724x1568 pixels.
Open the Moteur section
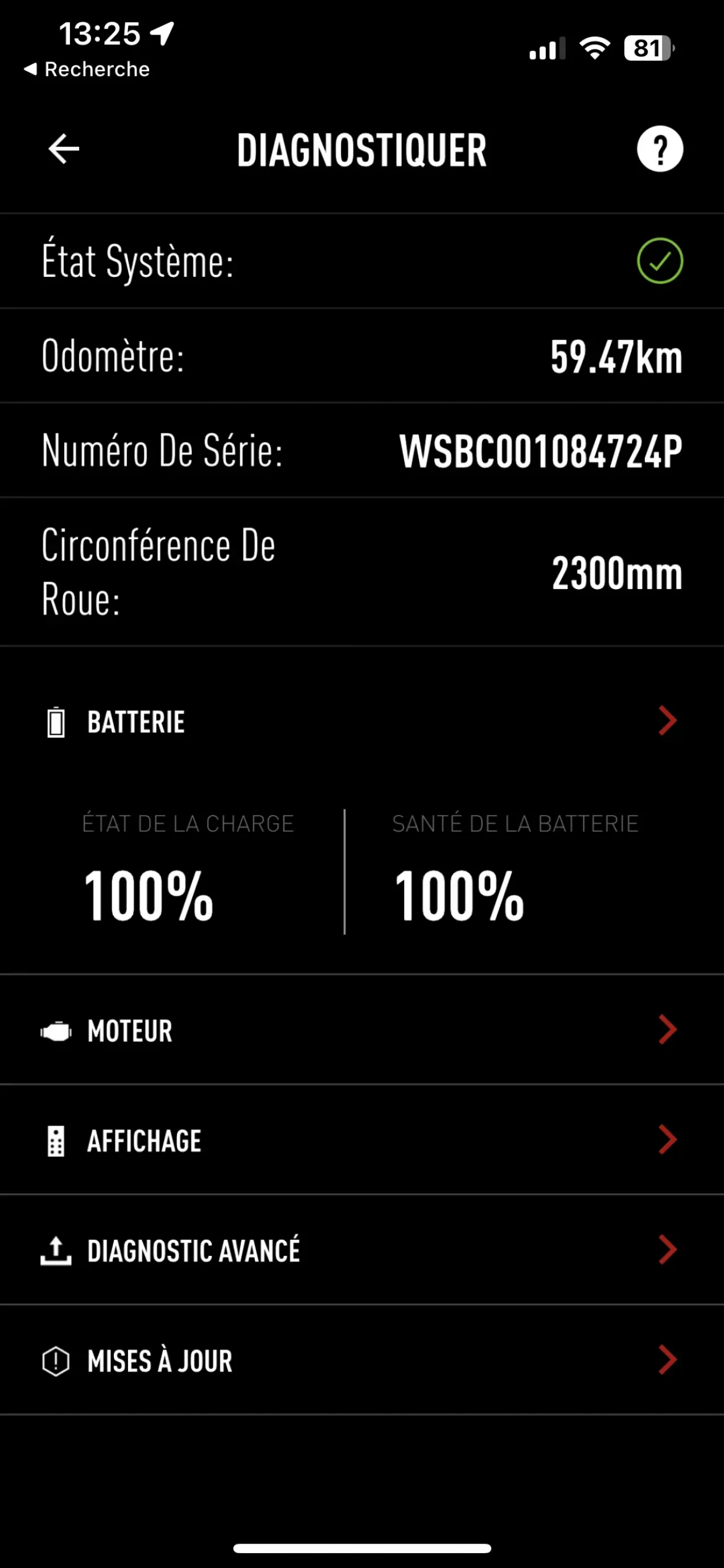(361, 1030)
